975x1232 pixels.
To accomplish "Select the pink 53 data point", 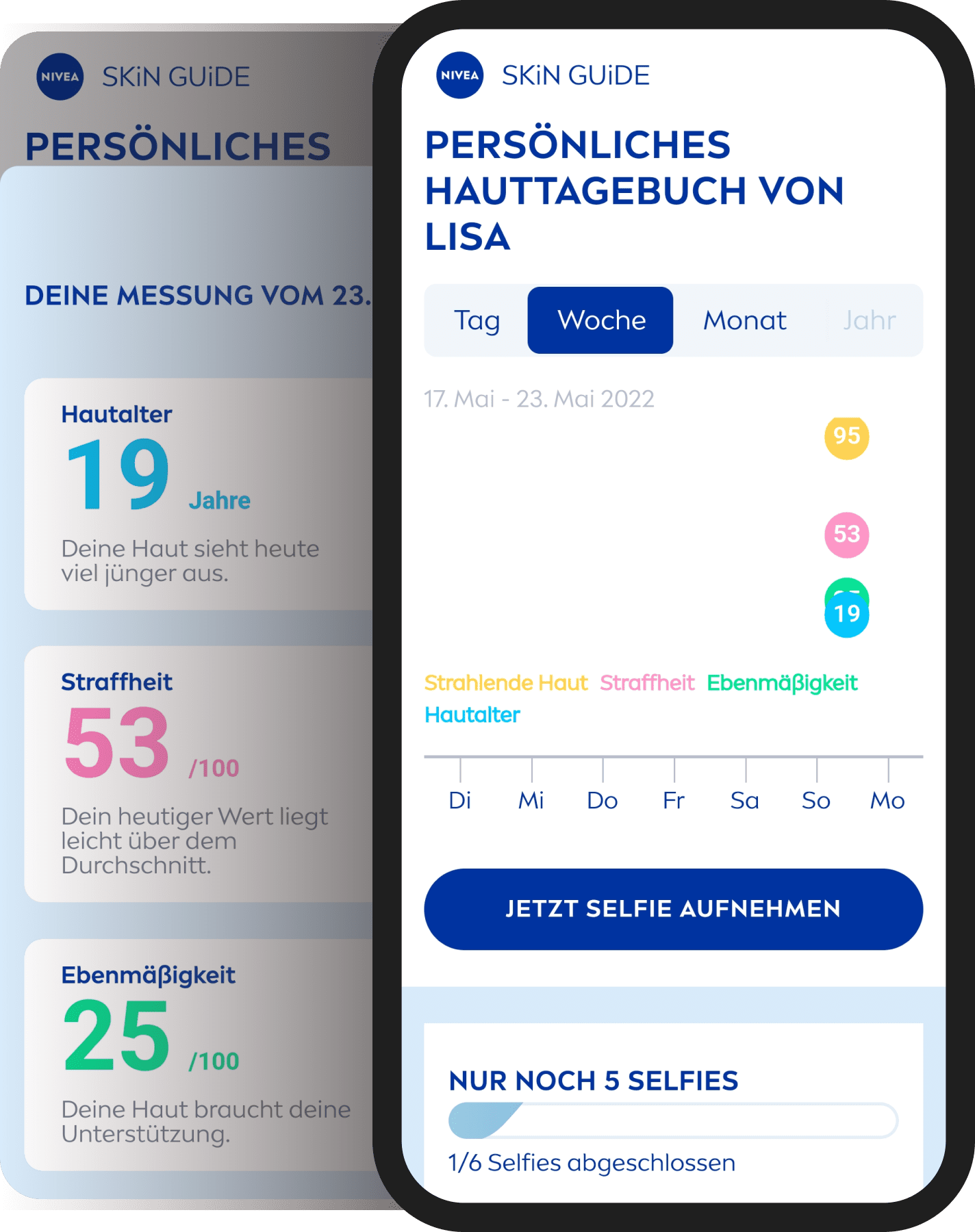I will pos(847,535).
